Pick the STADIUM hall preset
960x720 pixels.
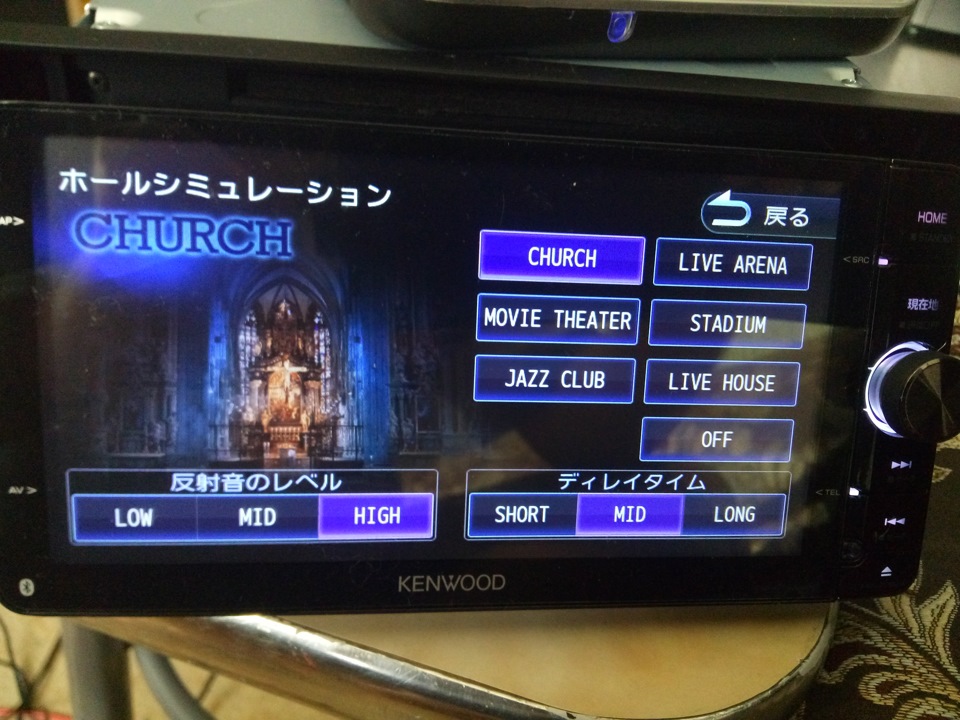pyautogui.click(x=727, y=324)
